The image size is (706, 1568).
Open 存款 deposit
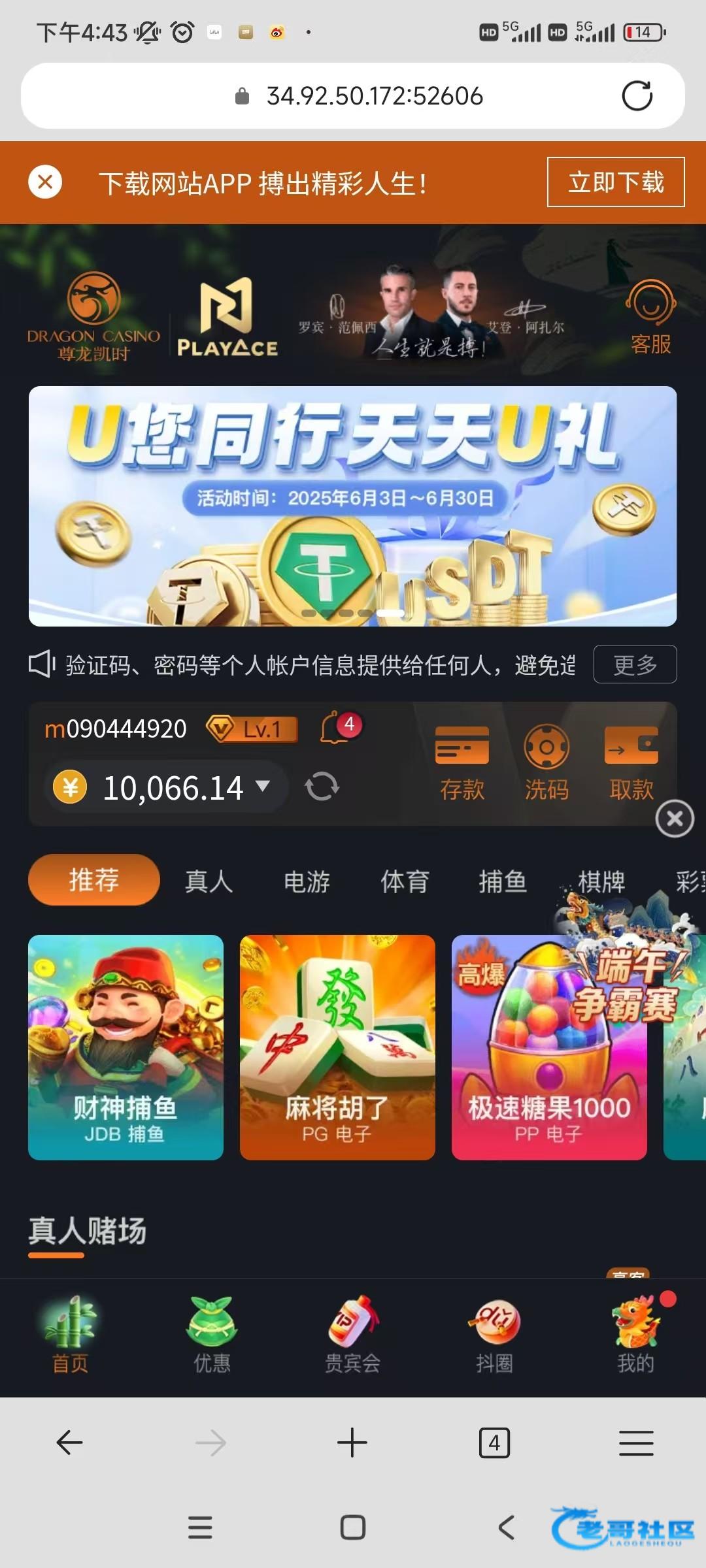[x=462, y=763]
